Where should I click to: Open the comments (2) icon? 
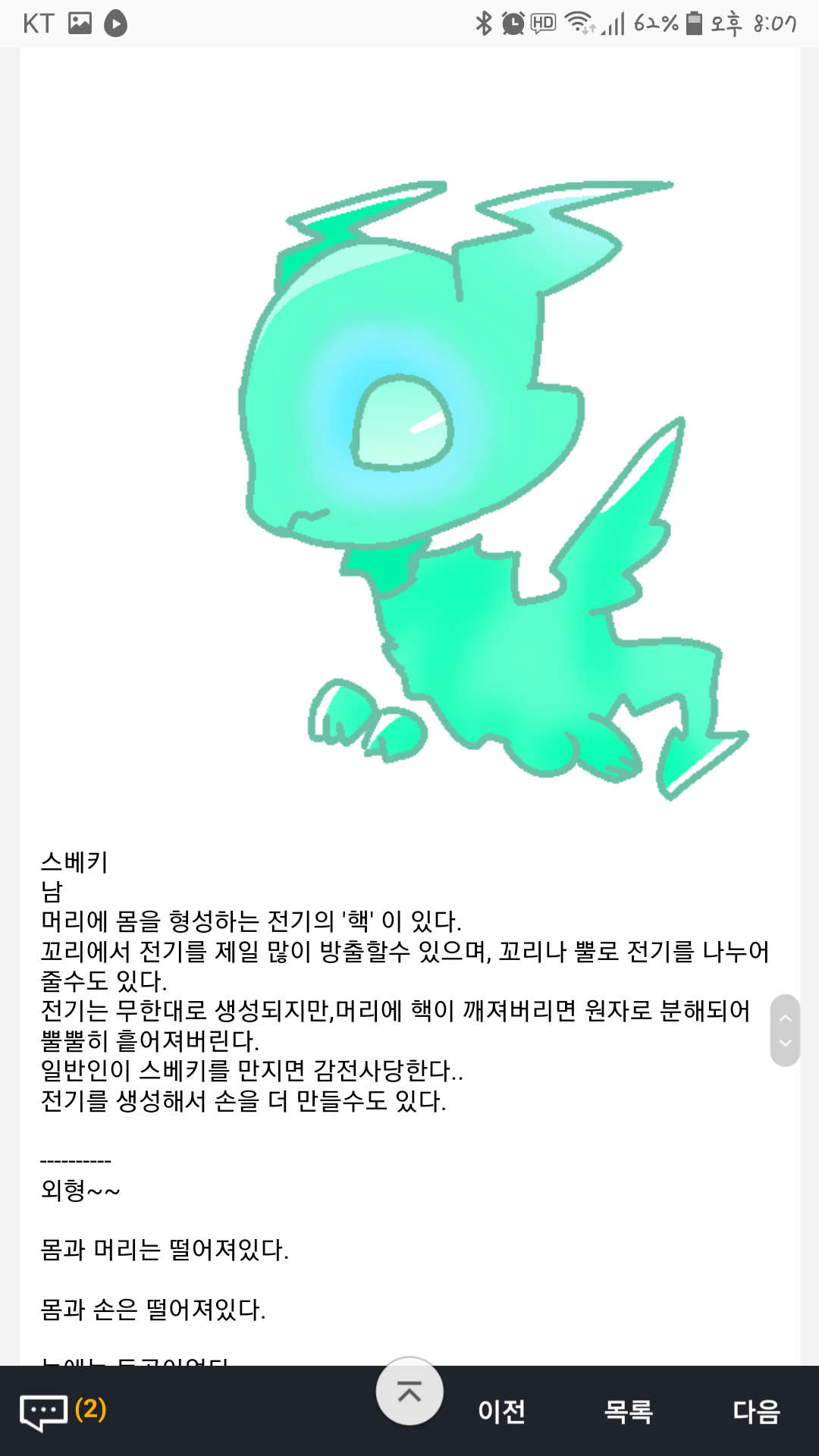[x=62, y=1410]
